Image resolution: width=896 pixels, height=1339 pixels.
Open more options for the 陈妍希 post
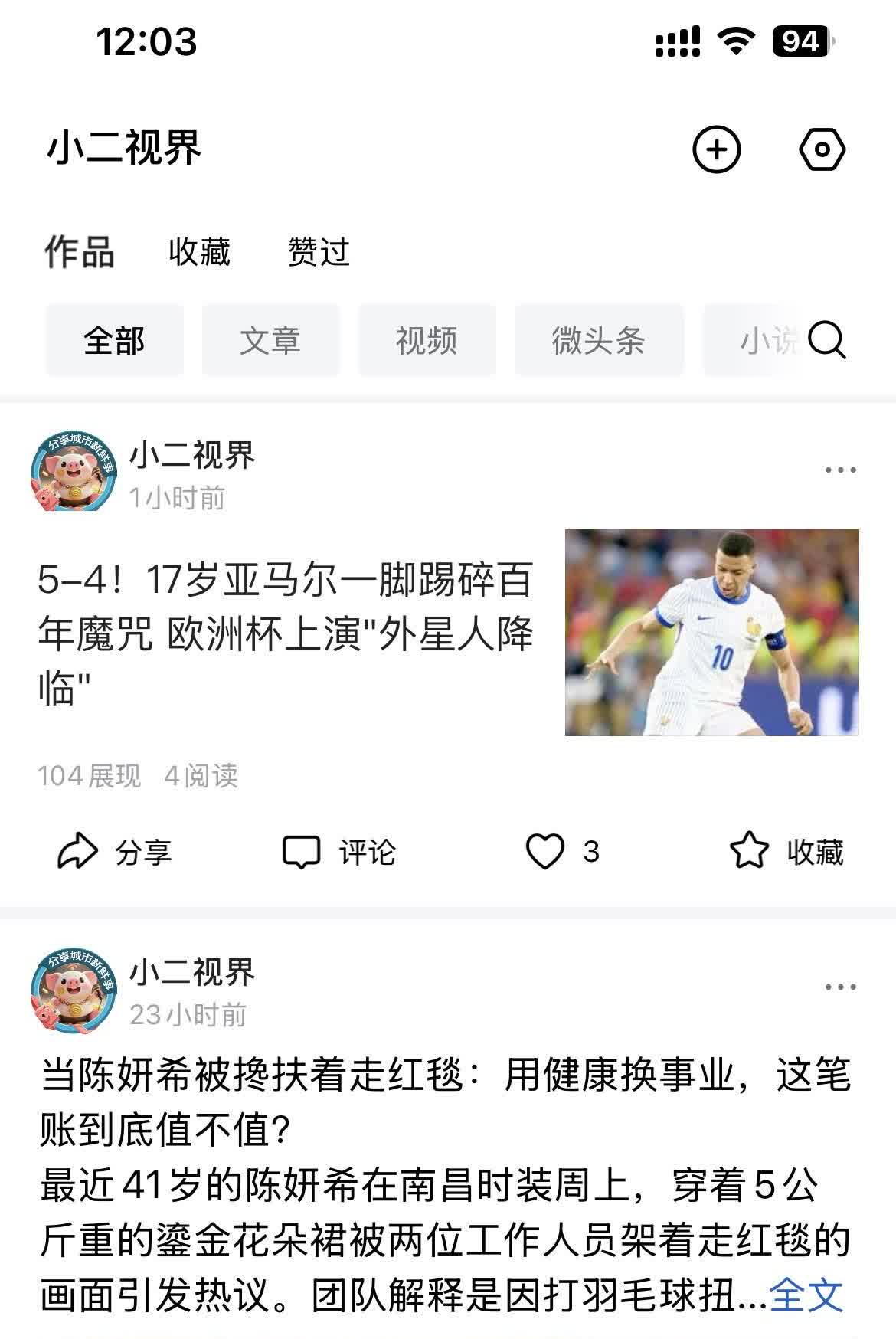coord(840,987)
